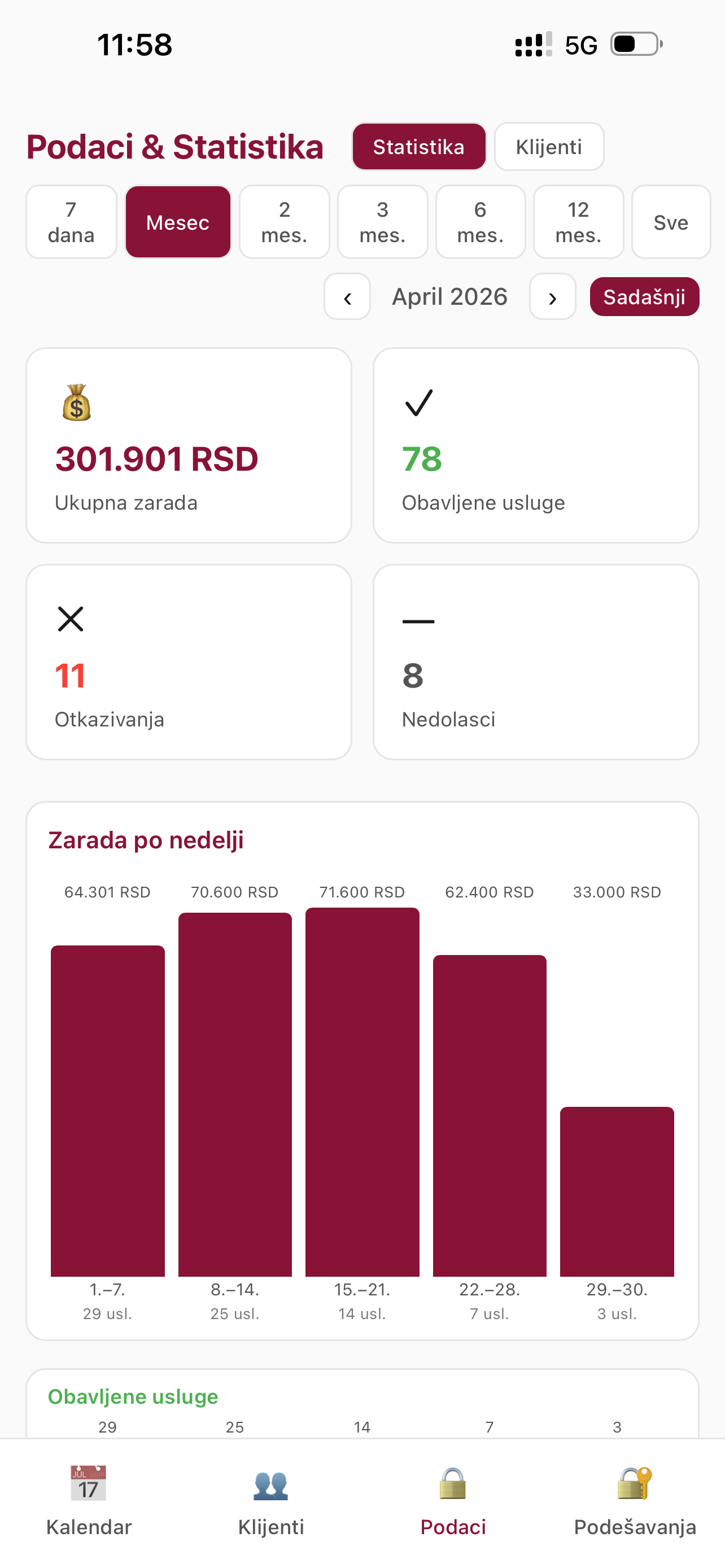
Task: Open the Podaci tab
Action: click(x=453, y=1501)
